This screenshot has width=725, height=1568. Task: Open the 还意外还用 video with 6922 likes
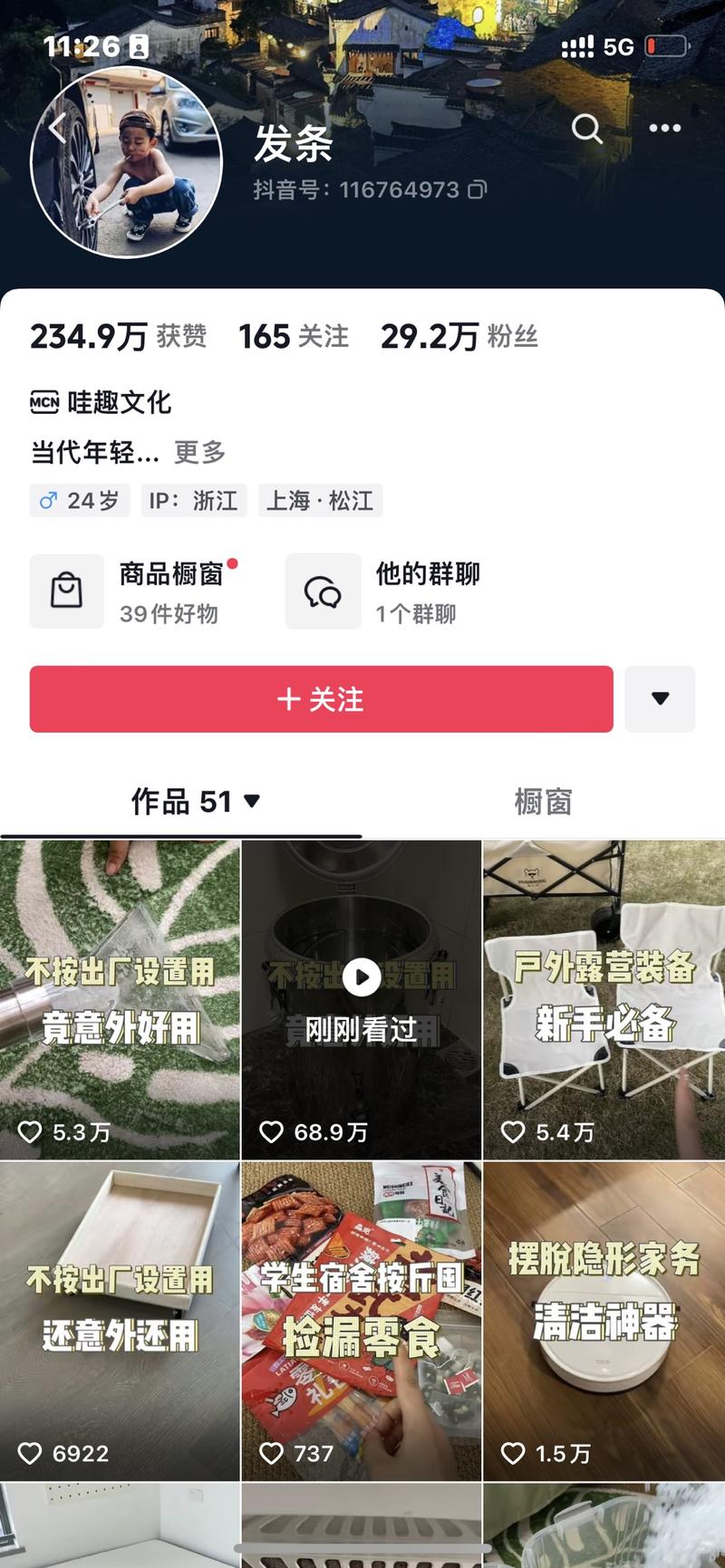tap(120, 1322)
